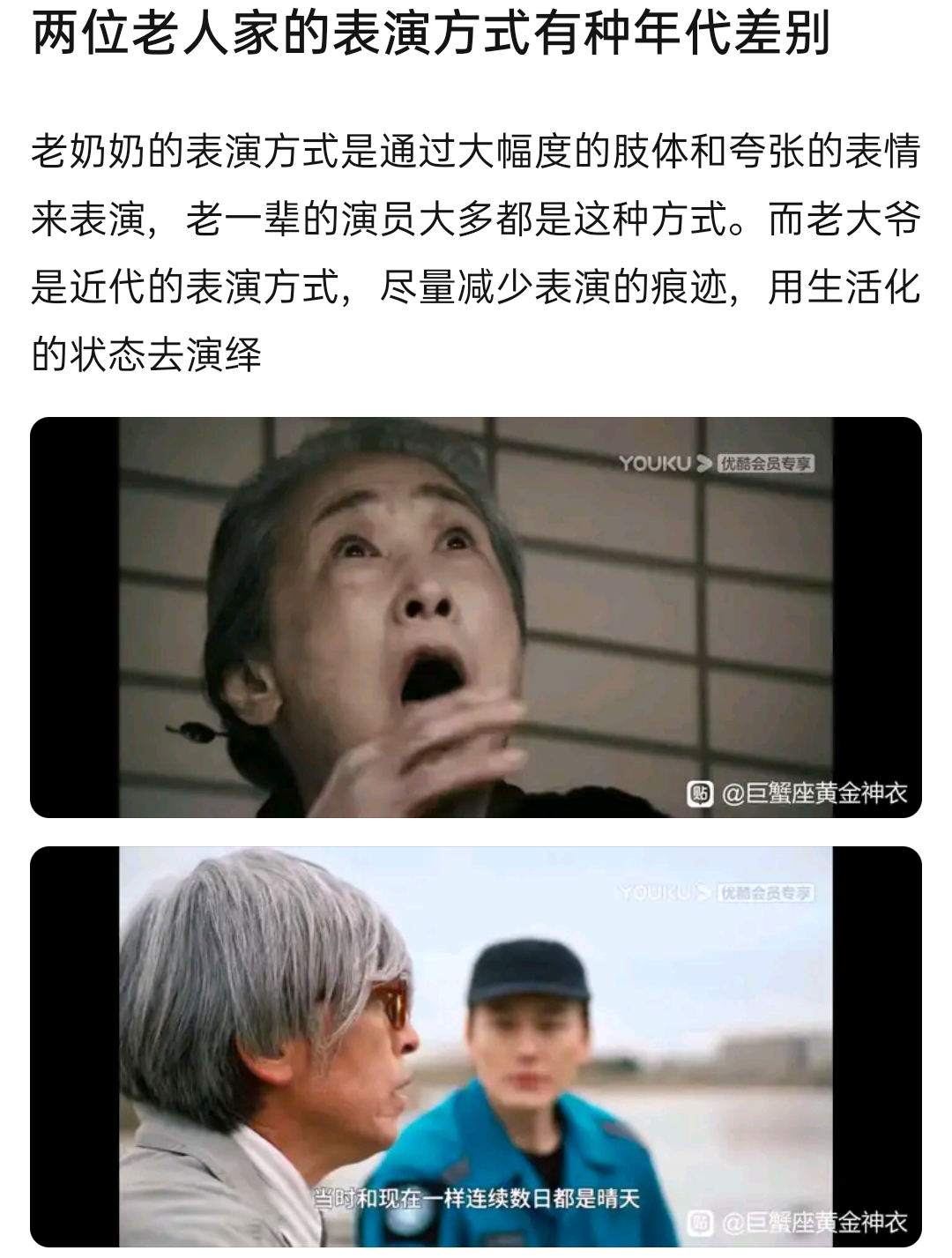Open the image of the gray-haired man with glasses
Image resolution: width=952 pixels, height=1258 pixels.
click(x=476, y=1046)
